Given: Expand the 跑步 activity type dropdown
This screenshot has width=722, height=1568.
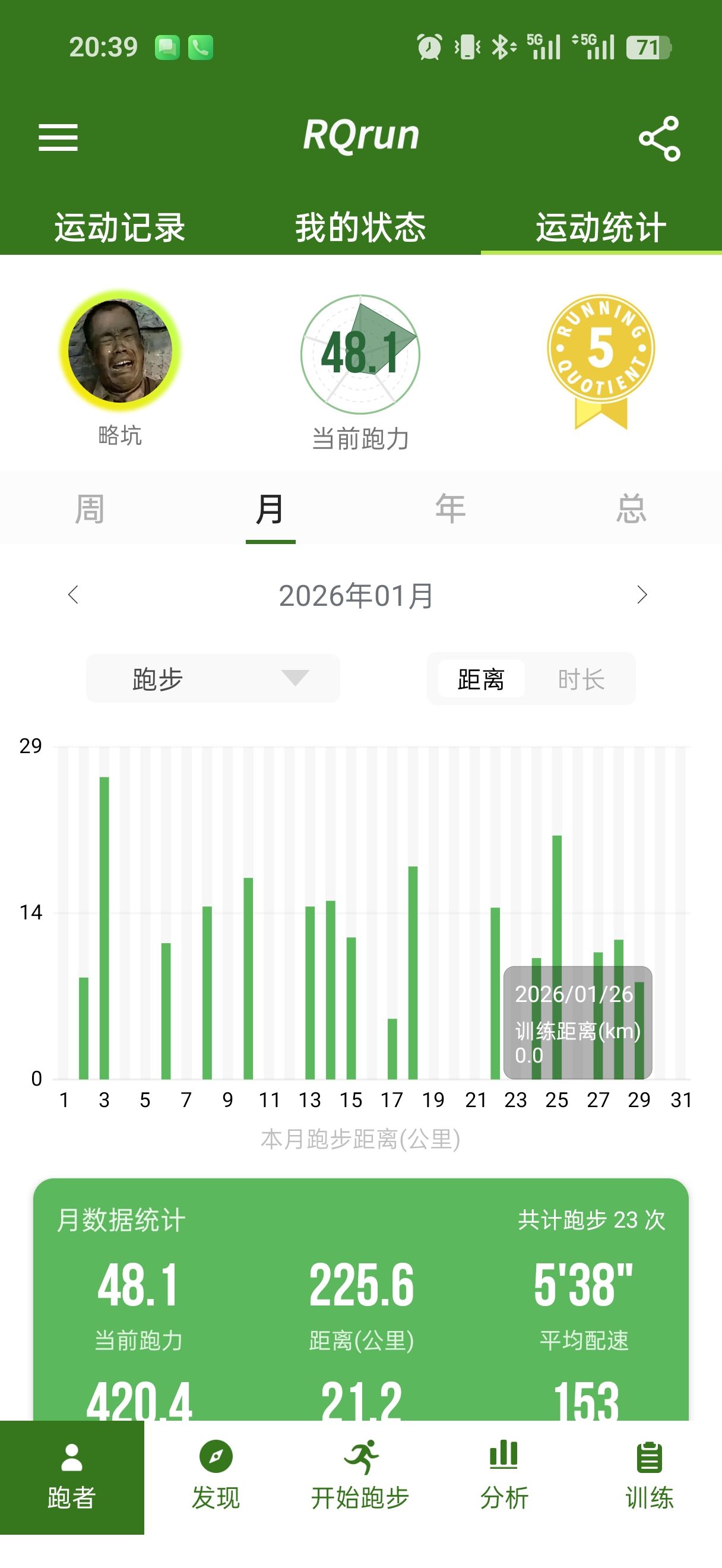Looking at the screenshot, I should (213, 679).
